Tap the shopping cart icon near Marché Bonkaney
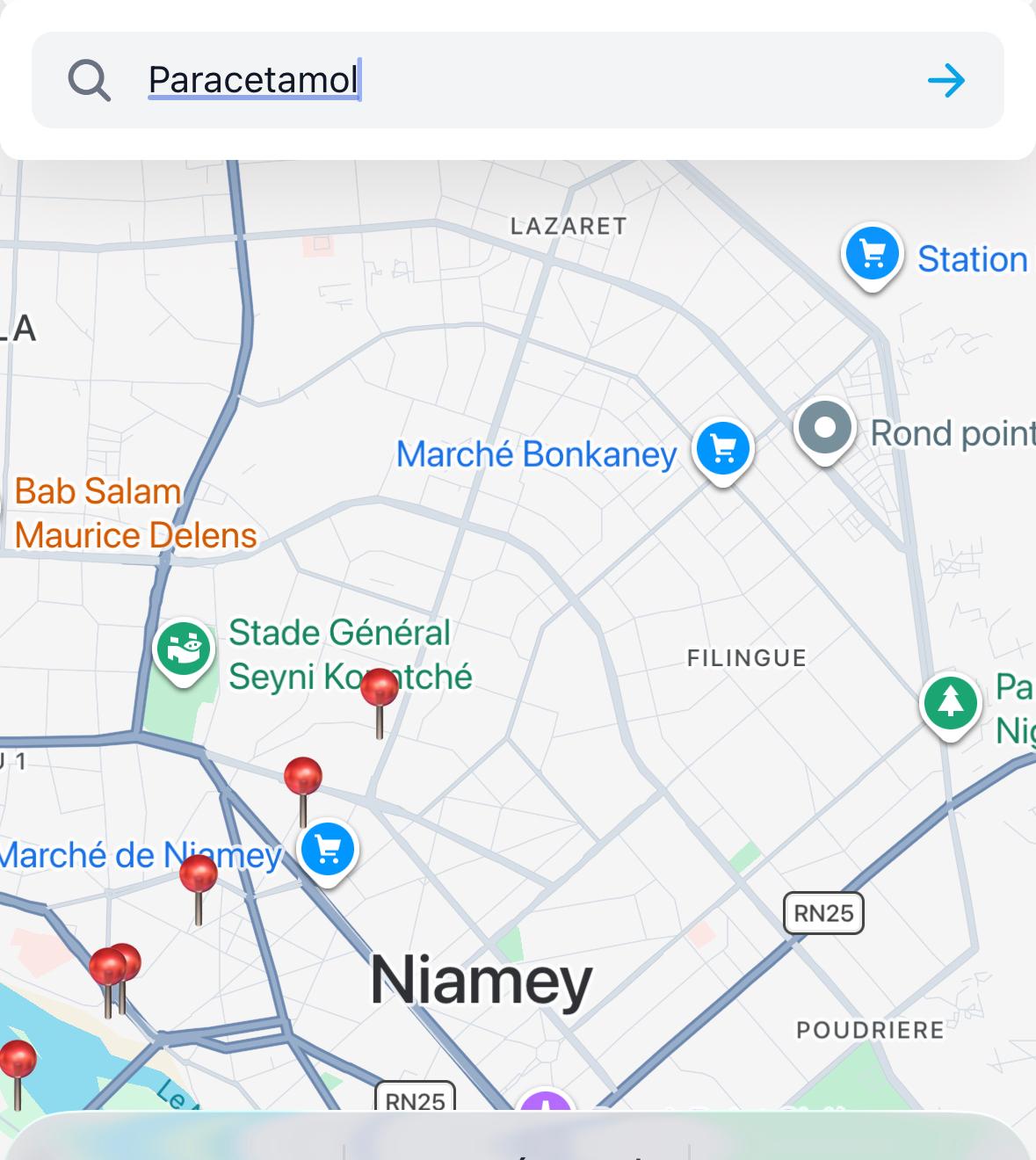The image size is (1036, 1160). coord(722,448)
